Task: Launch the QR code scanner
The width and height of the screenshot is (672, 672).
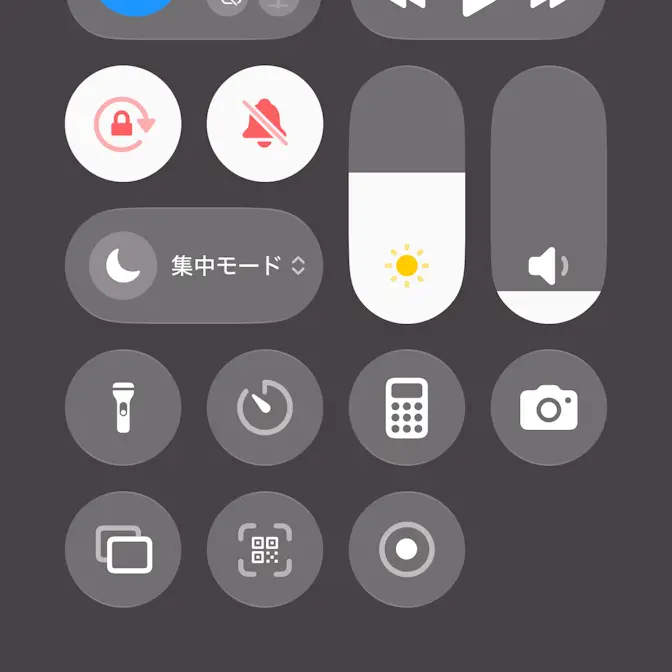Action: pos(265,549)
